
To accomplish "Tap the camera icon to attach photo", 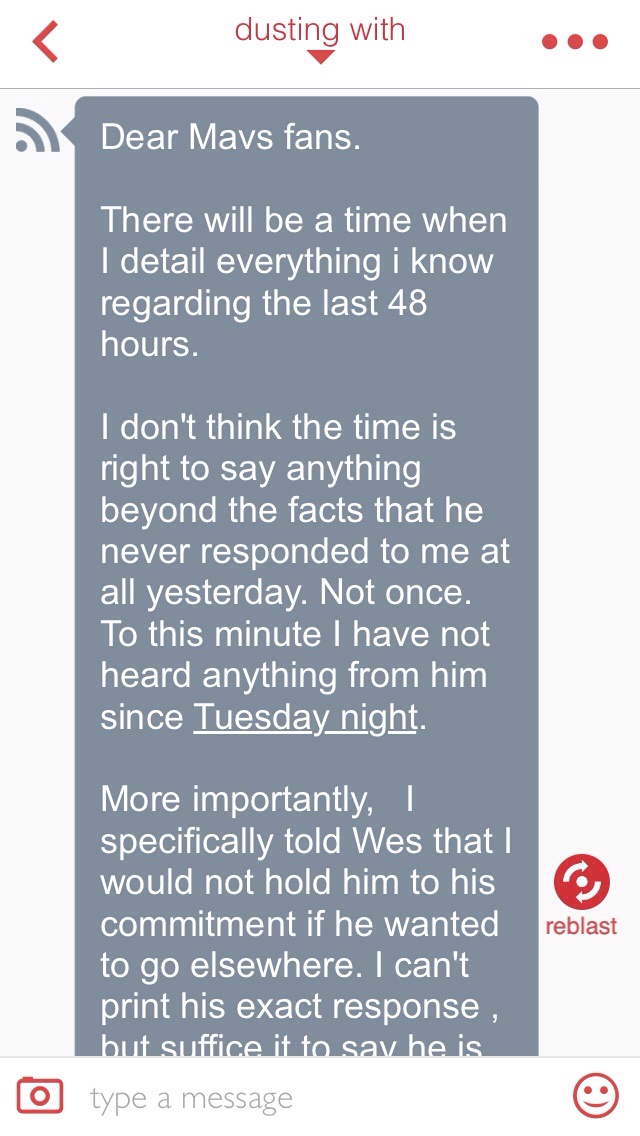I will click(40, 1097).
